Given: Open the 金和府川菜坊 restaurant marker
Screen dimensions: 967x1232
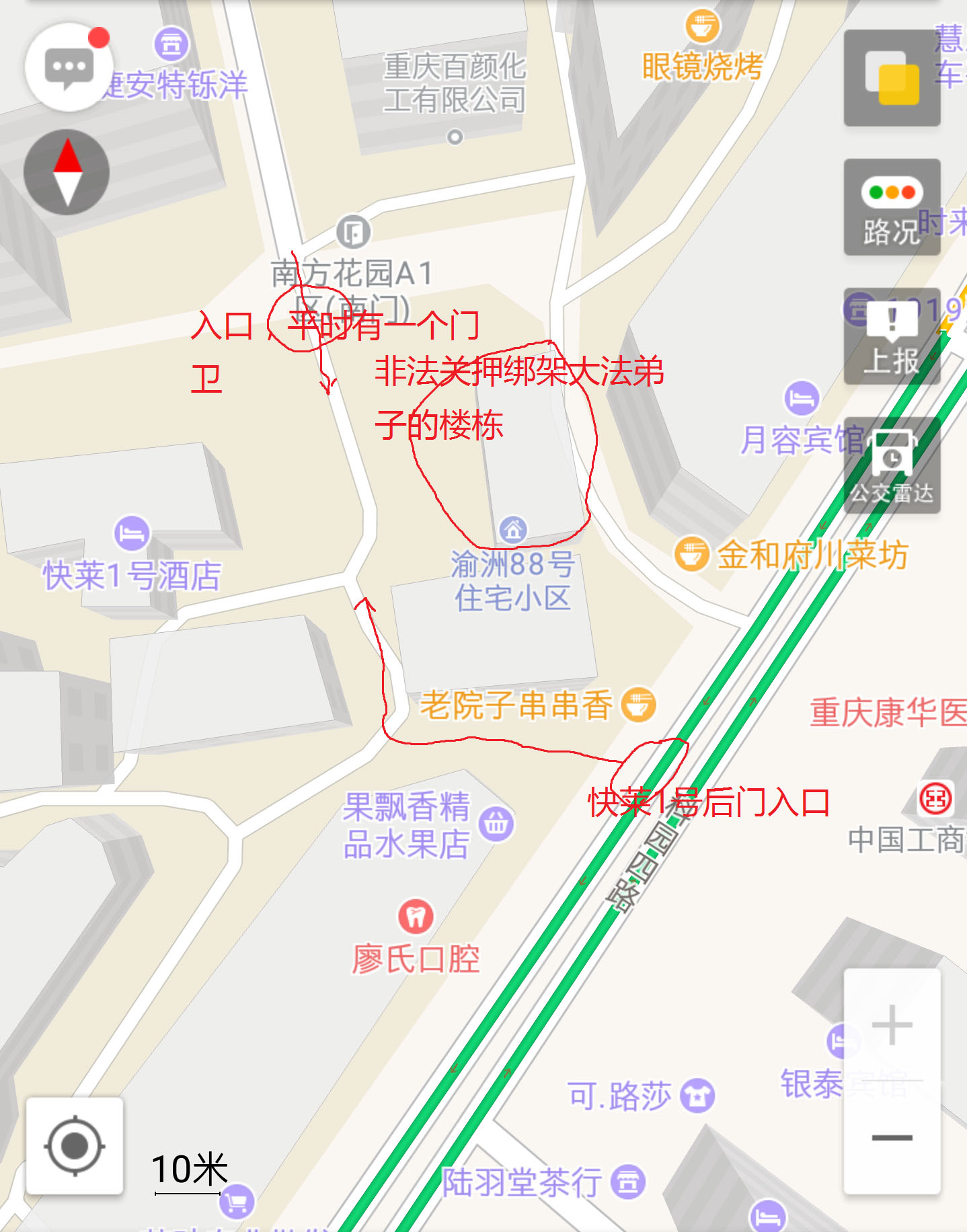Looking at the screenshot, I should 691,555.
